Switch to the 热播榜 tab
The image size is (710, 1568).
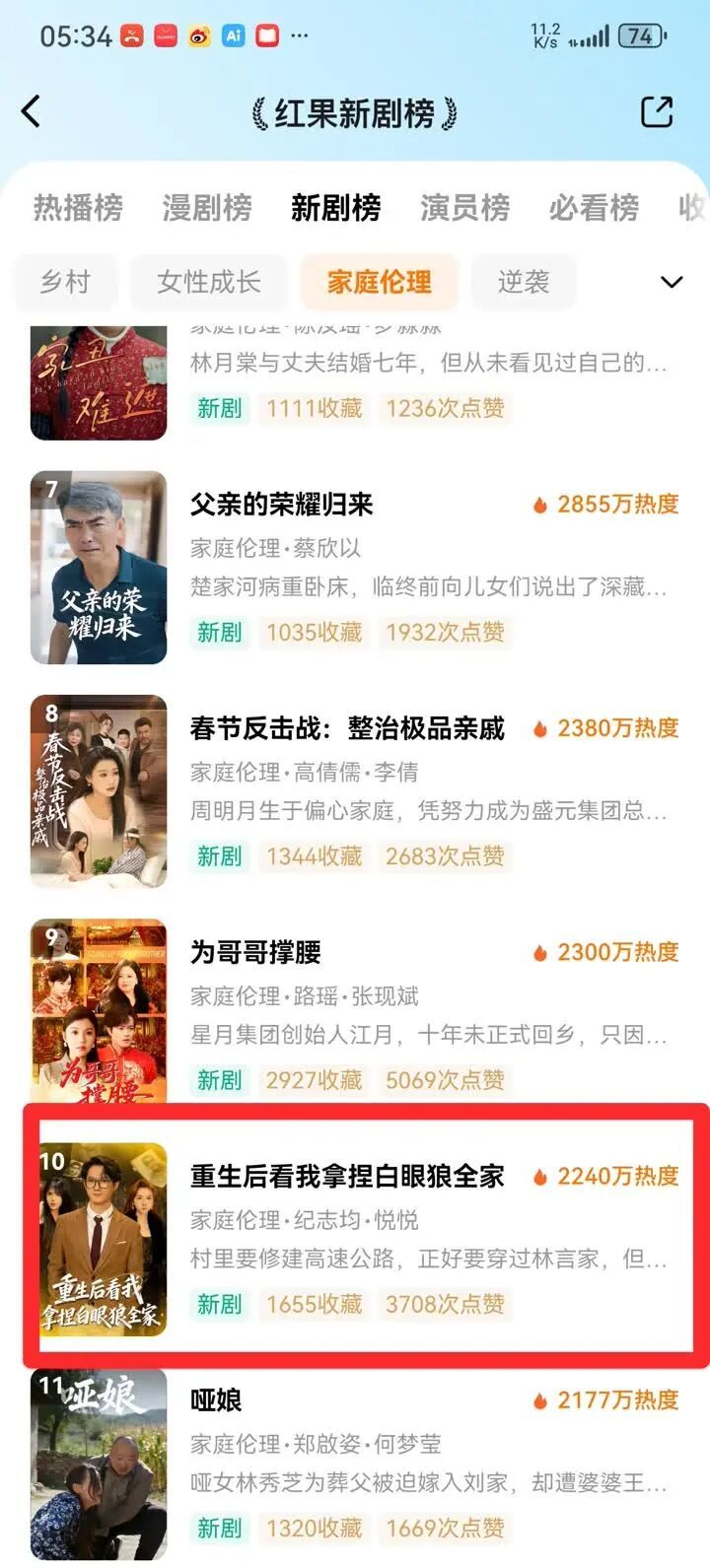pyautogui.click(x=78, y=208)
